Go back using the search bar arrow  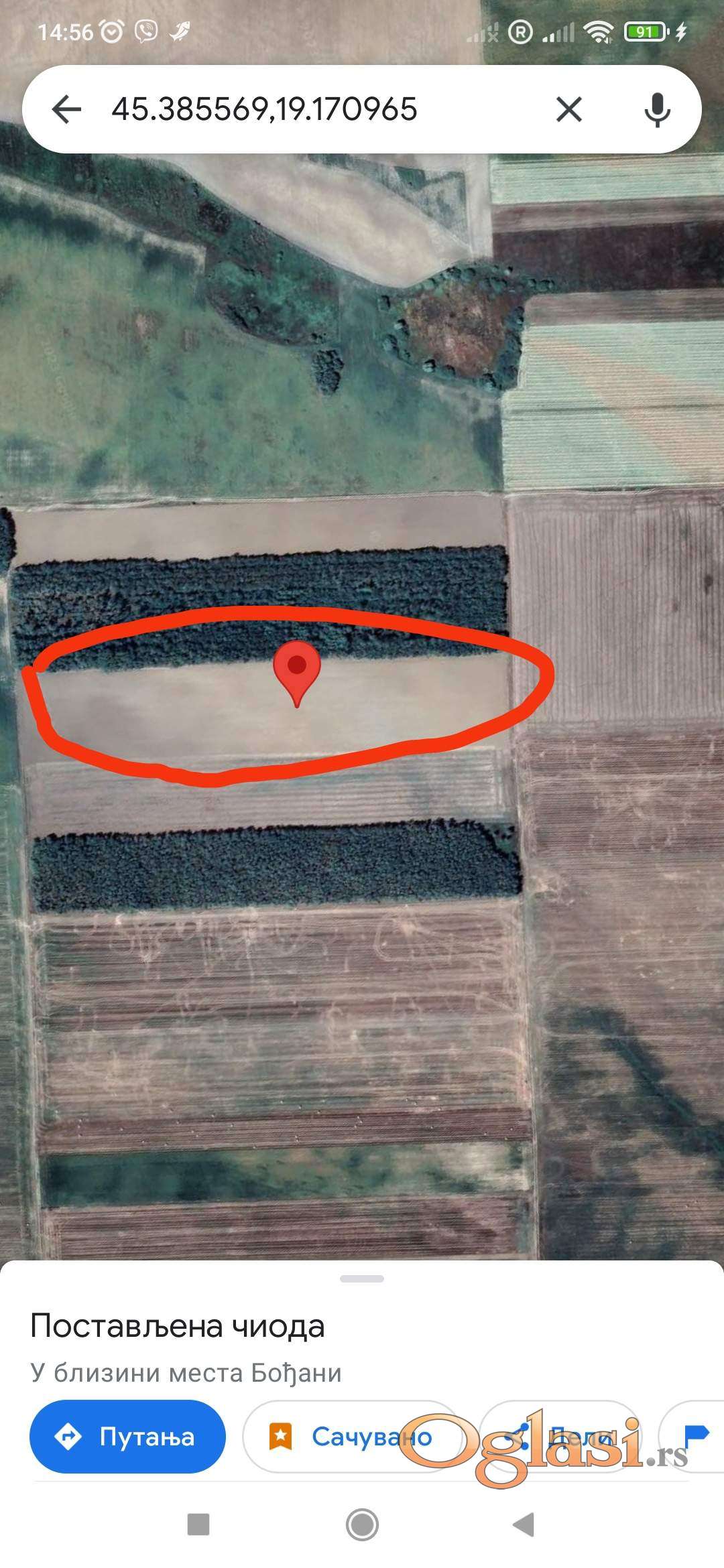click(x=66, y=109)
